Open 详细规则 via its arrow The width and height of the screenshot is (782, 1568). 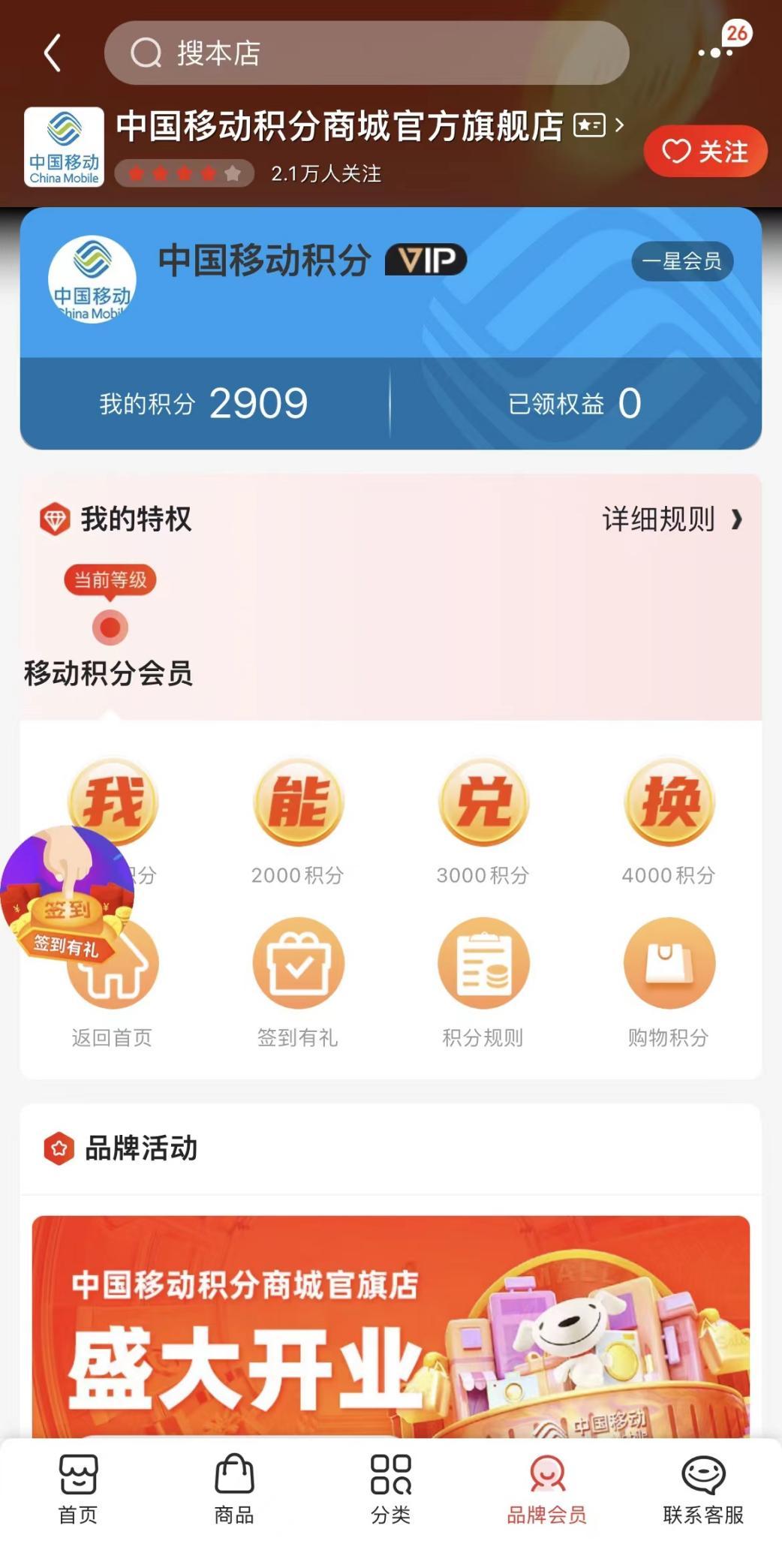click(x=738, y=520)
